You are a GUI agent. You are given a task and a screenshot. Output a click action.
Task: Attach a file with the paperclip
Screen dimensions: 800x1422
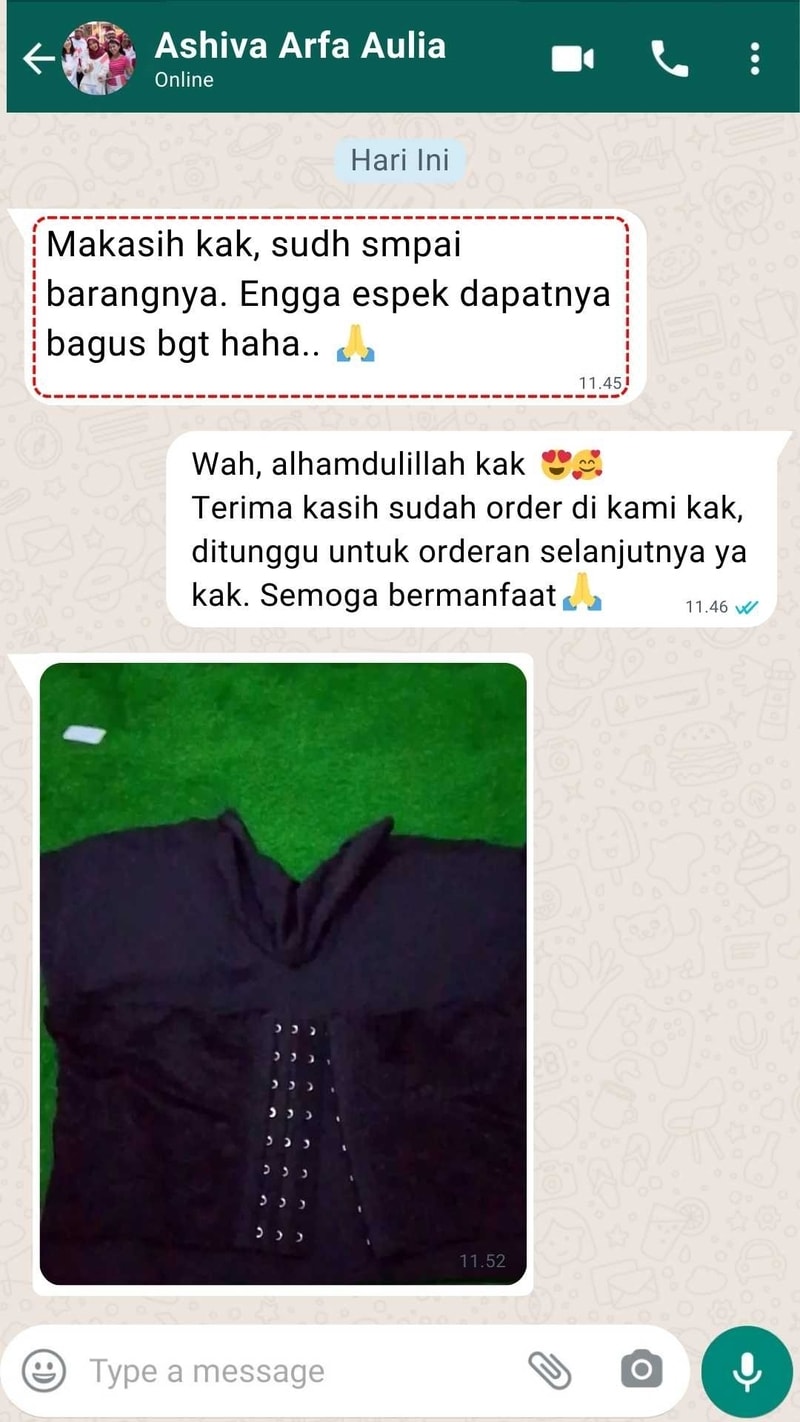click(549, 1370)
